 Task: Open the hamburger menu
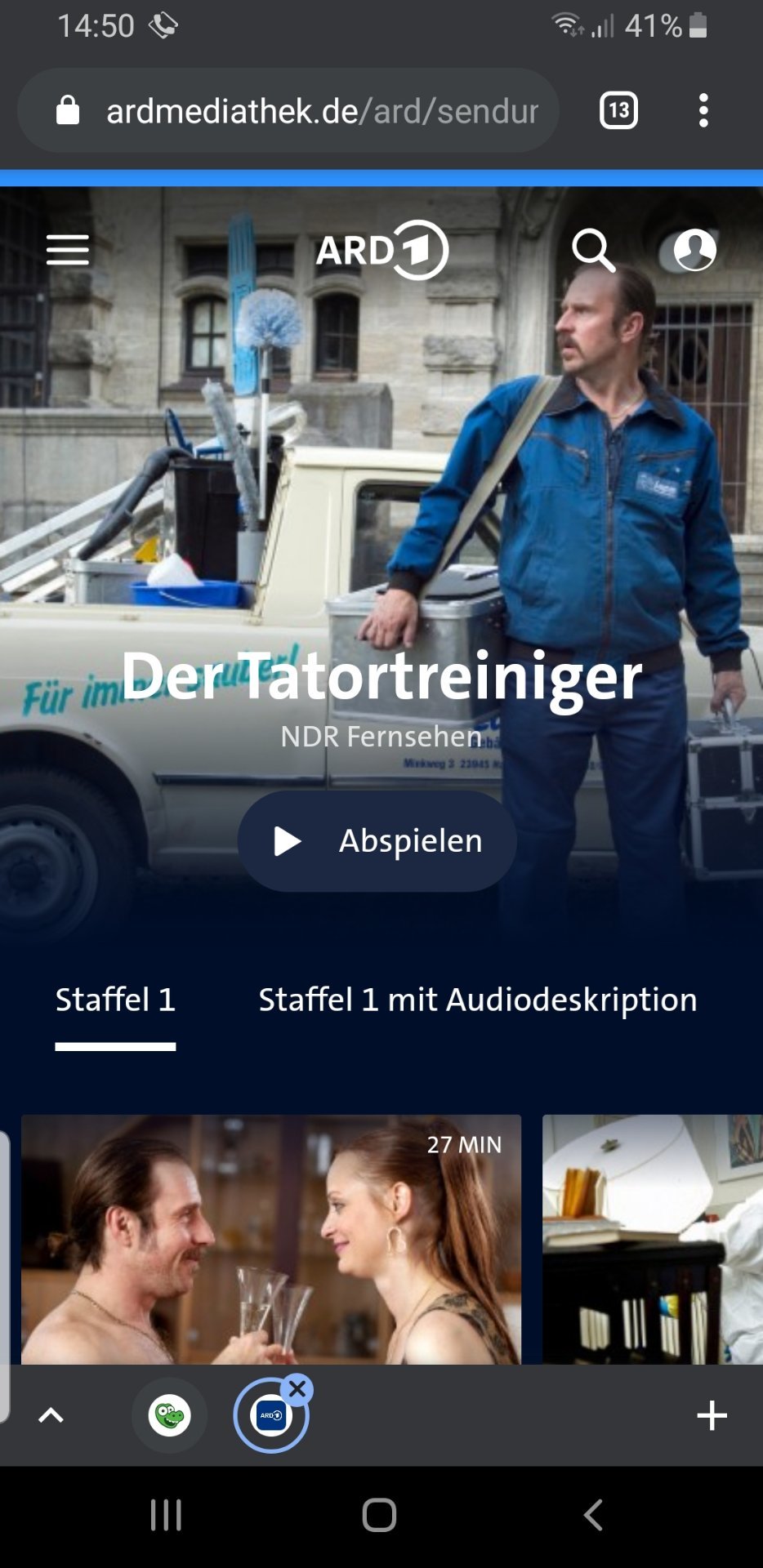point(68,250)
